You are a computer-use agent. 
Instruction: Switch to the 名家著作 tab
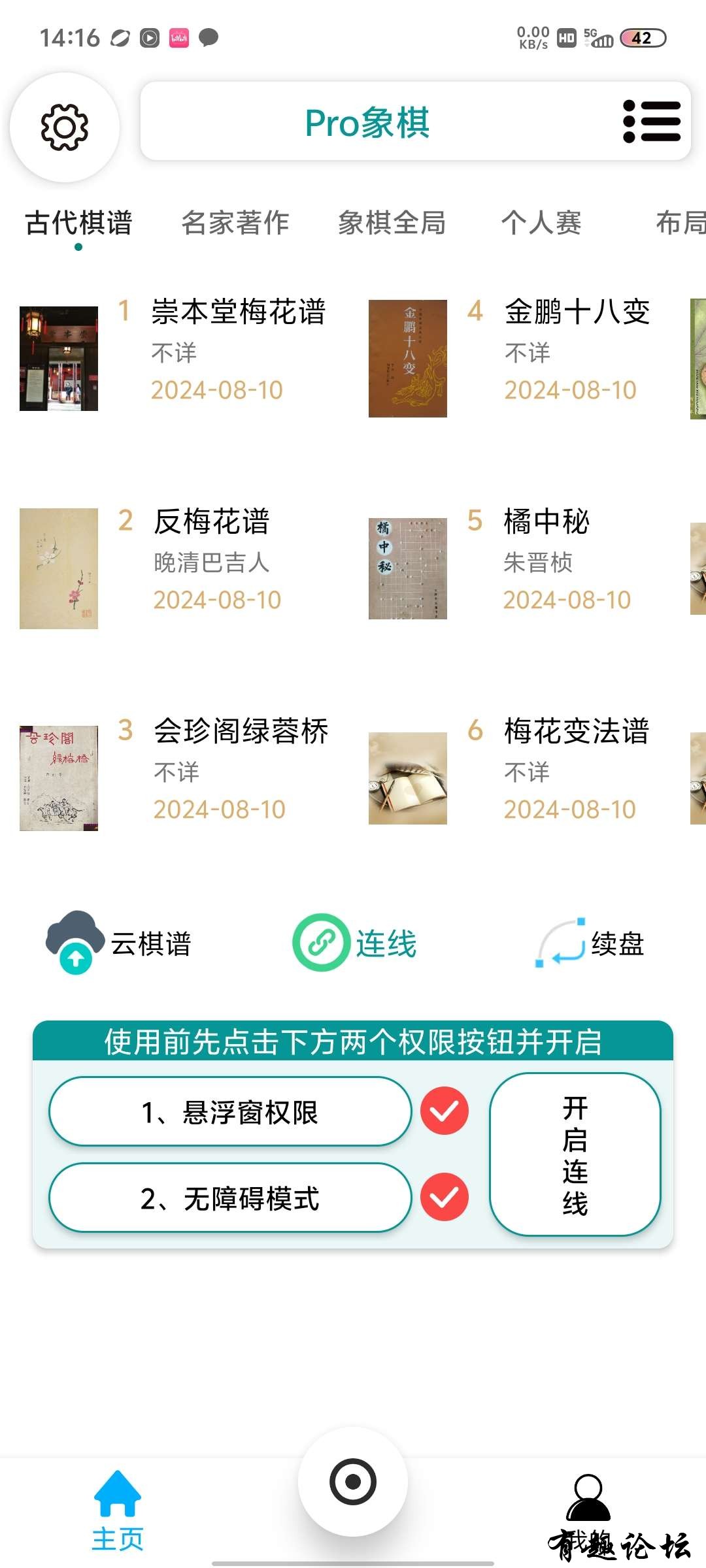click(235, 223)
